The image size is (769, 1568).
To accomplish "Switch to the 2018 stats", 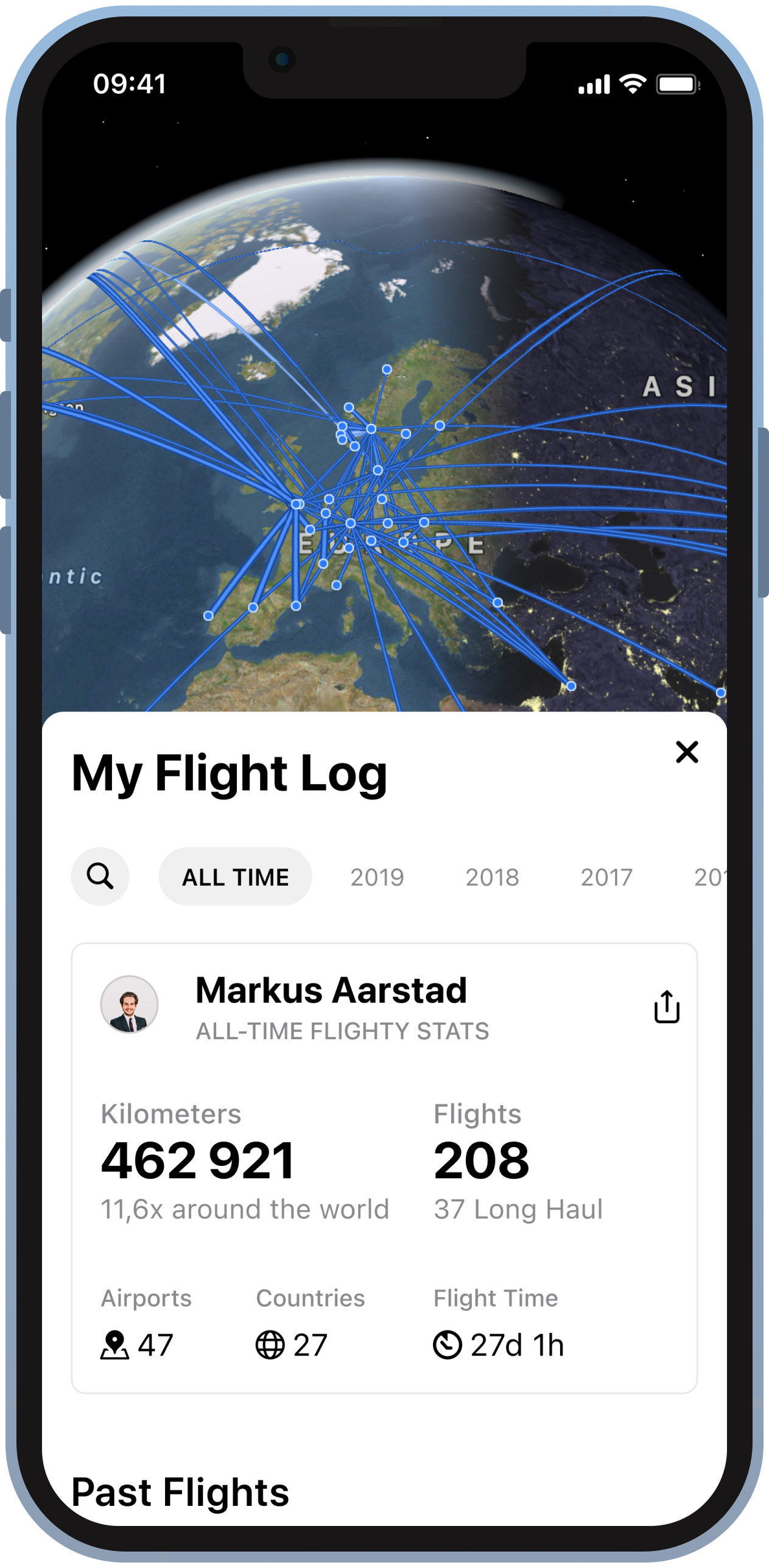I will coord(492,877).
